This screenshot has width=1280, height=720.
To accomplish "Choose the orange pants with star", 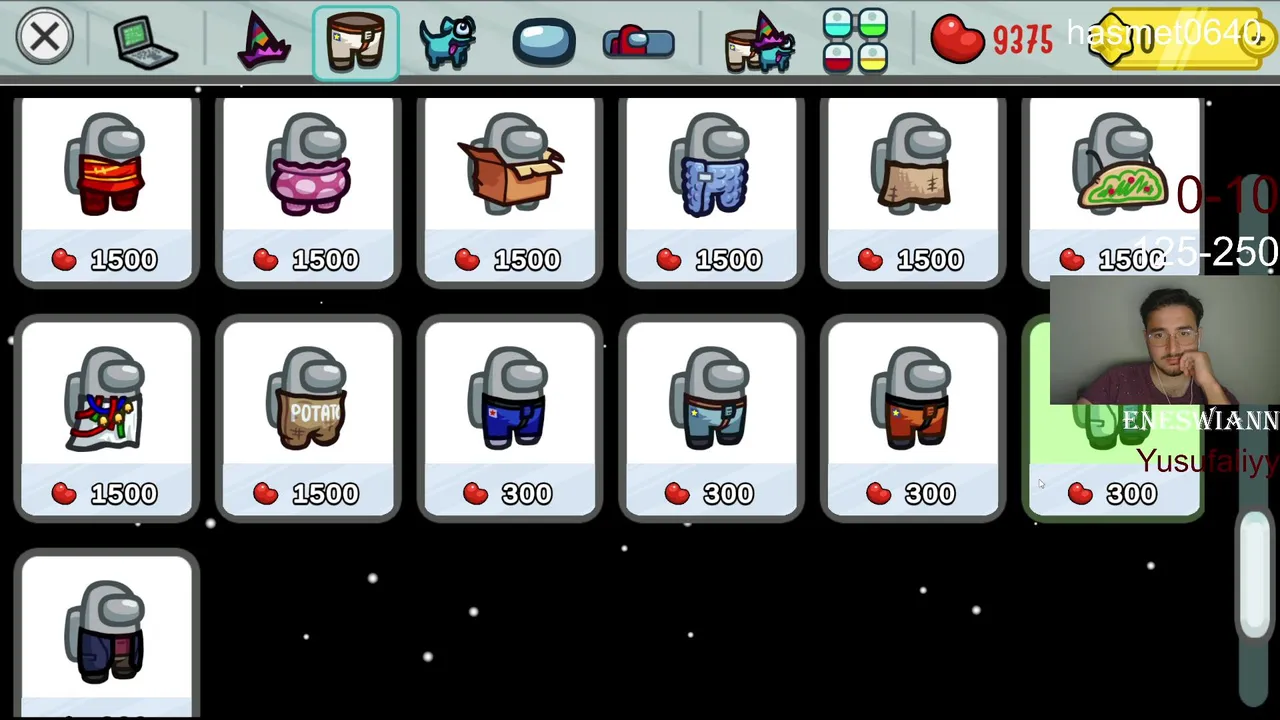I will (x=913, y=420).
